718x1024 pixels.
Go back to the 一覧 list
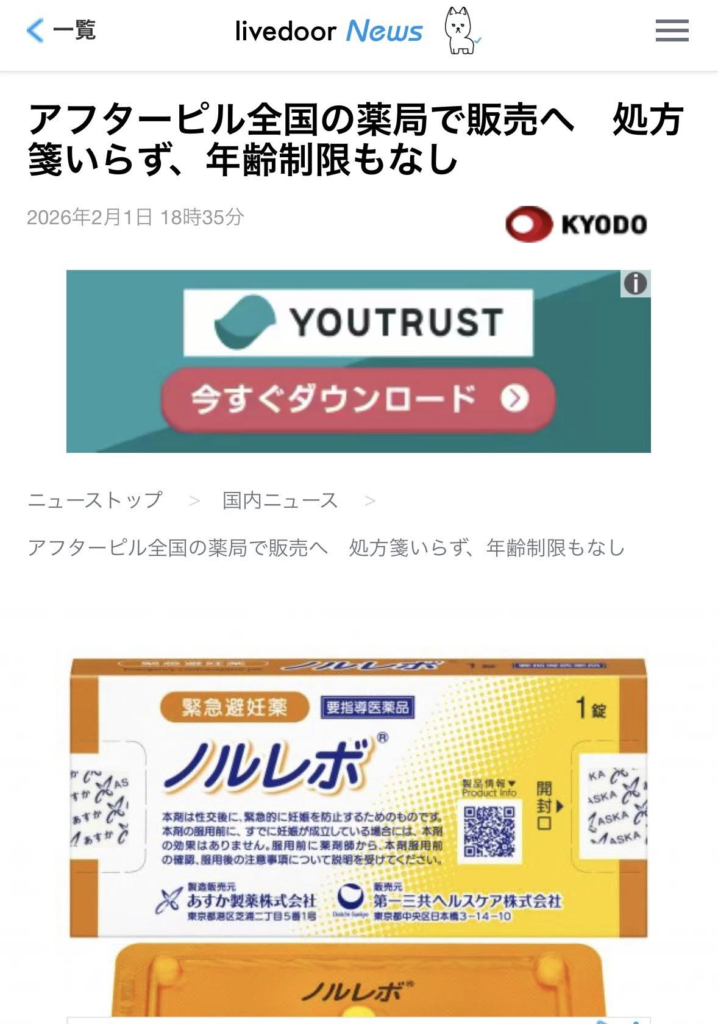point(61,31)
